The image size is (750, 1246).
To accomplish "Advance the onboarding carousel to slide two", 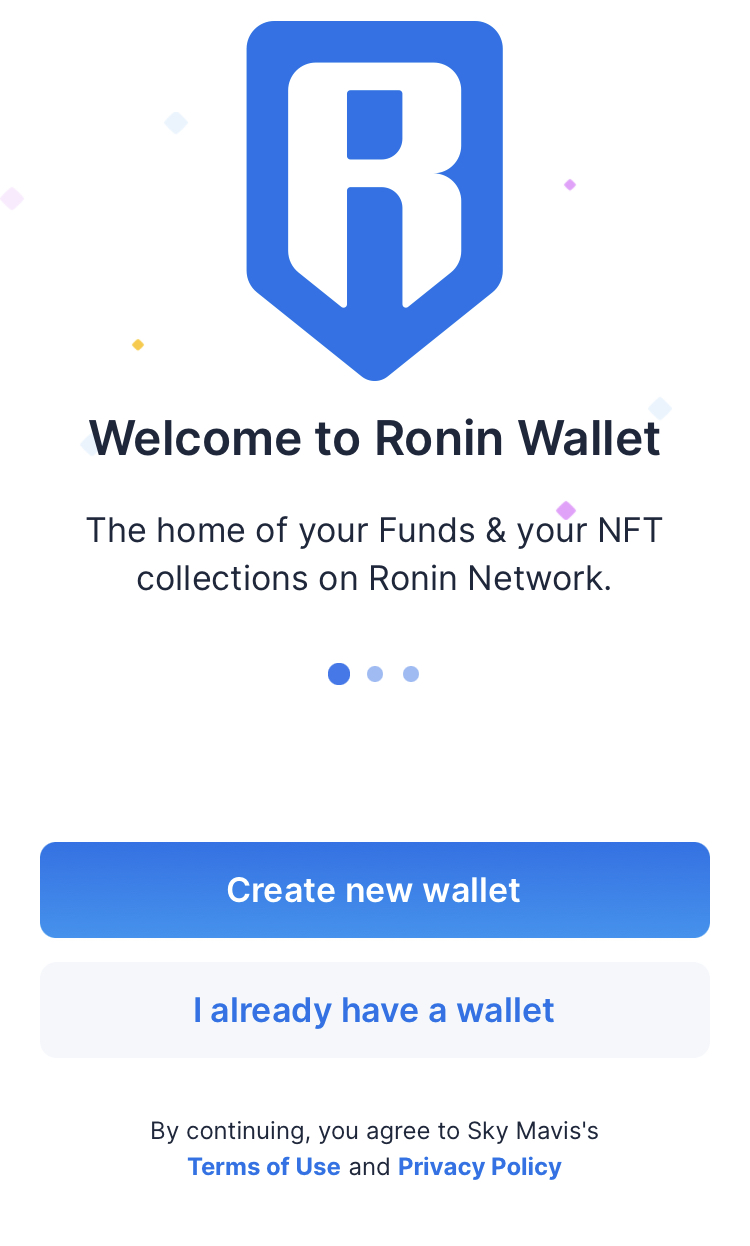I will pyautogui.click(x=375, y=674).
